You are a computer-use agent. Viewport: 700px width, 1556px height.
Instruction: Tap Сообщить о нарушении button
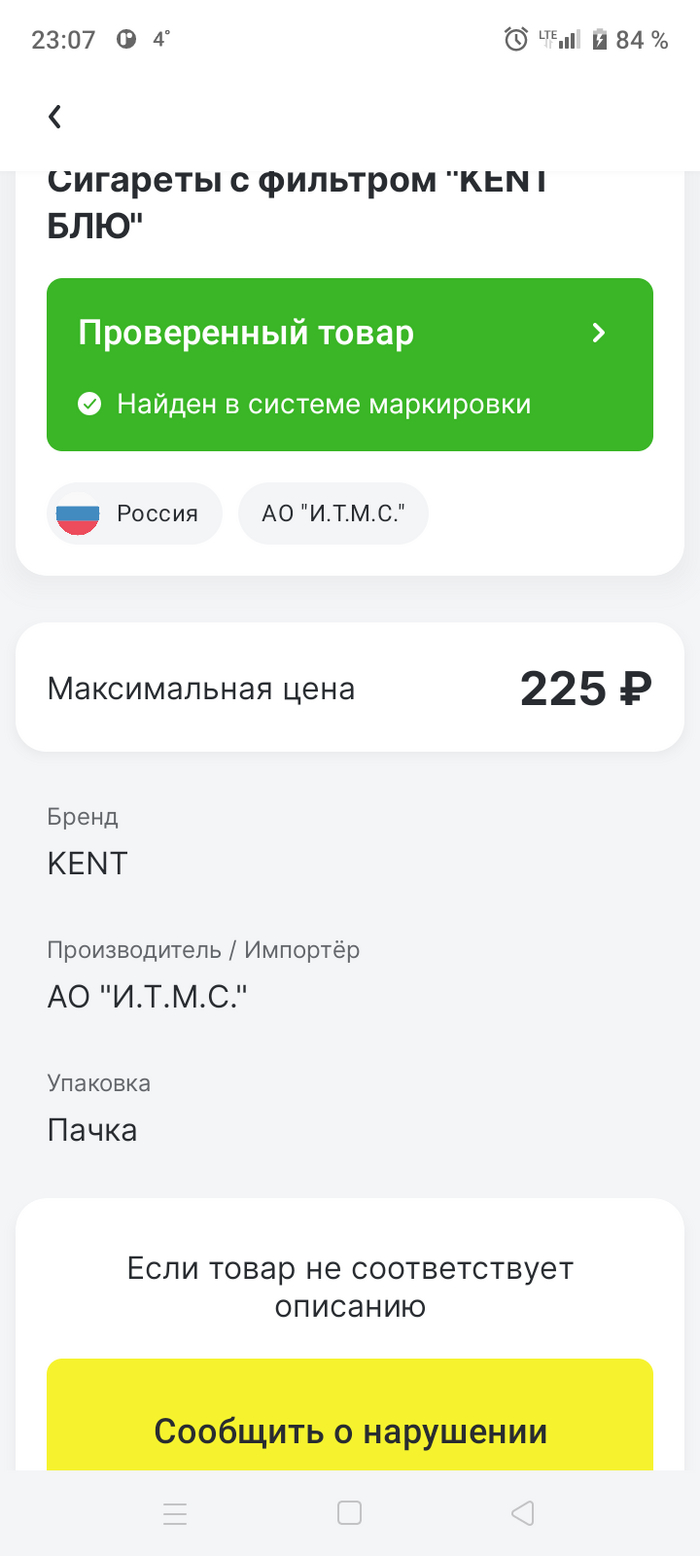[349, 1430]
